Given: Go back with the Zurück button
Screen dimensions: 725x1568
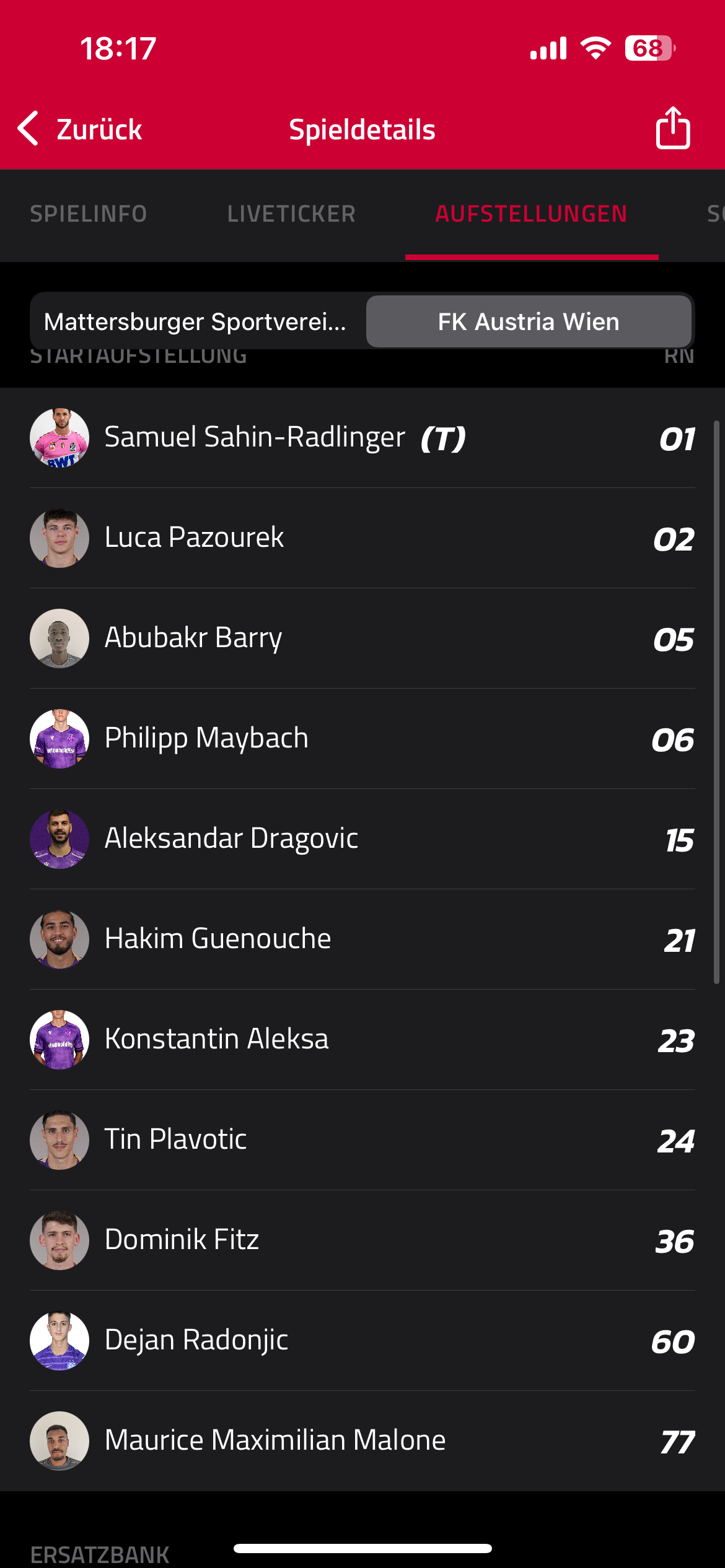Looking at the screenshot, I should pos(80,129).
